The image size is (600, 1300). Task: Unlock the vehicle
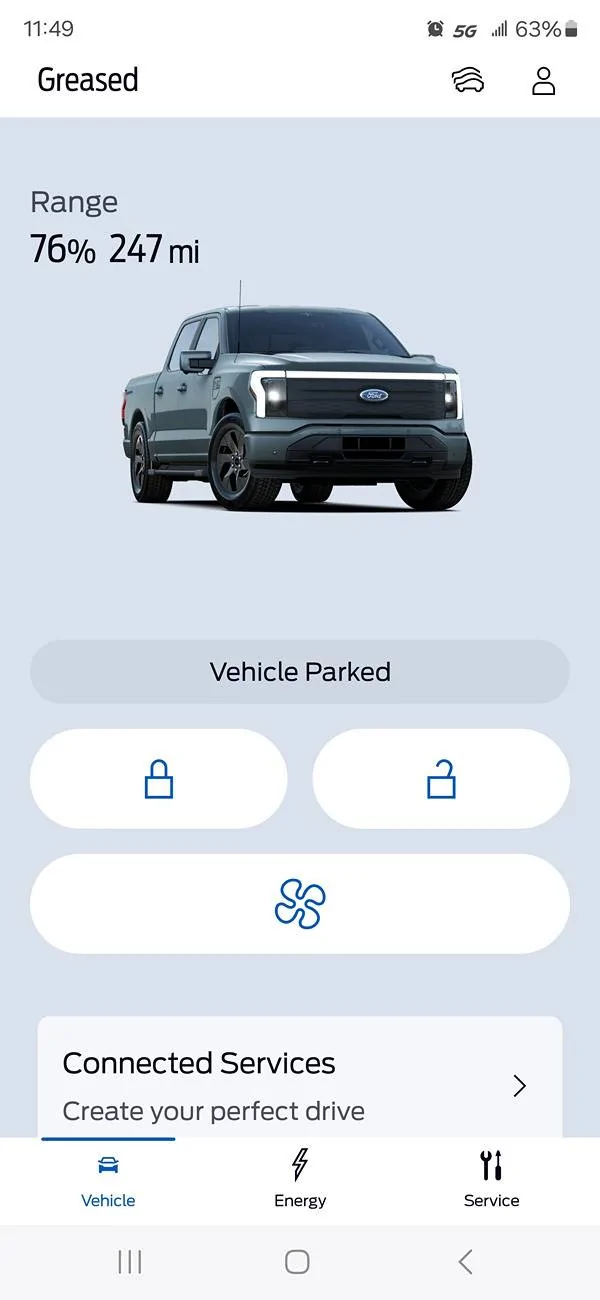(x=441, y=779)
